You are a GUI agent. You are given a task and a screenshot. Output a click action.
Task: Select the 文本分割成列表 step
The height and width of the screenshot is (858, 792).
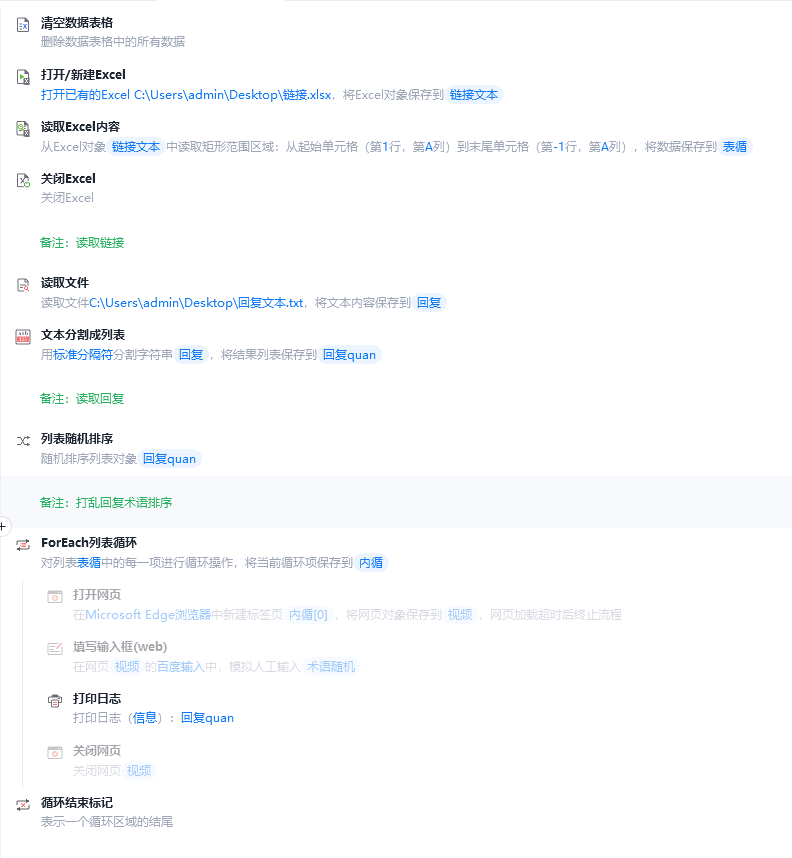[83, 334]
